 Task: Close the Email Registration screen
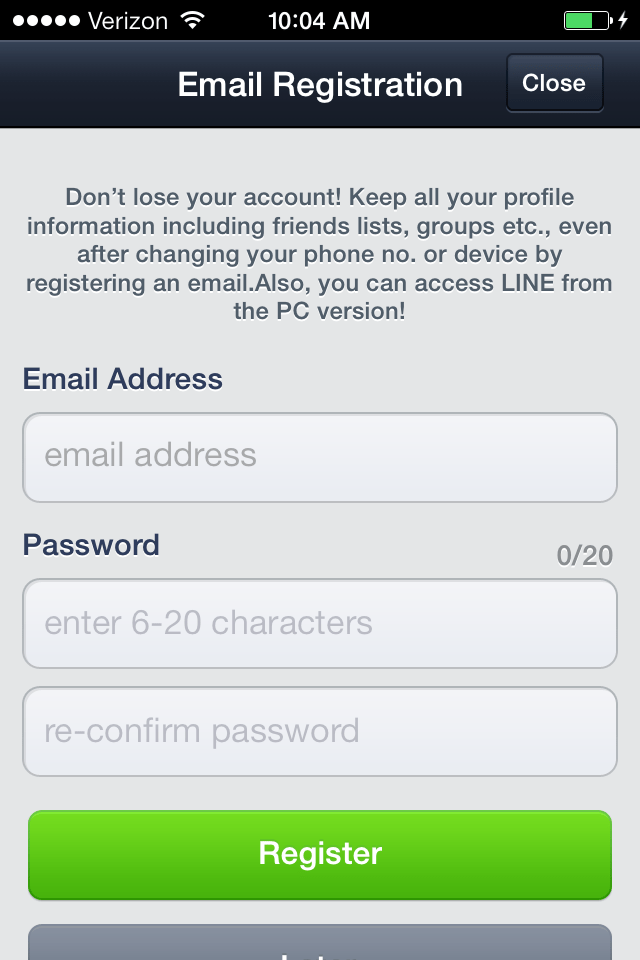point(555,83)
